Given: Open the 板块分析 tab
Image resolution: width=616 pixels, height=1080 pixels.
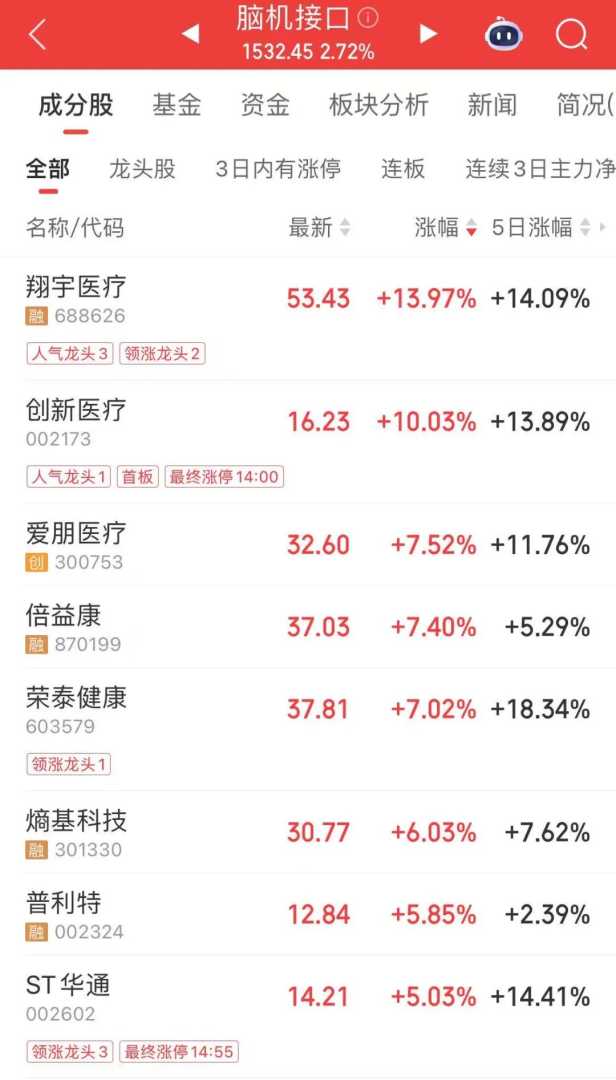Looking at the screenshot, I should click(x=378, y=105).
